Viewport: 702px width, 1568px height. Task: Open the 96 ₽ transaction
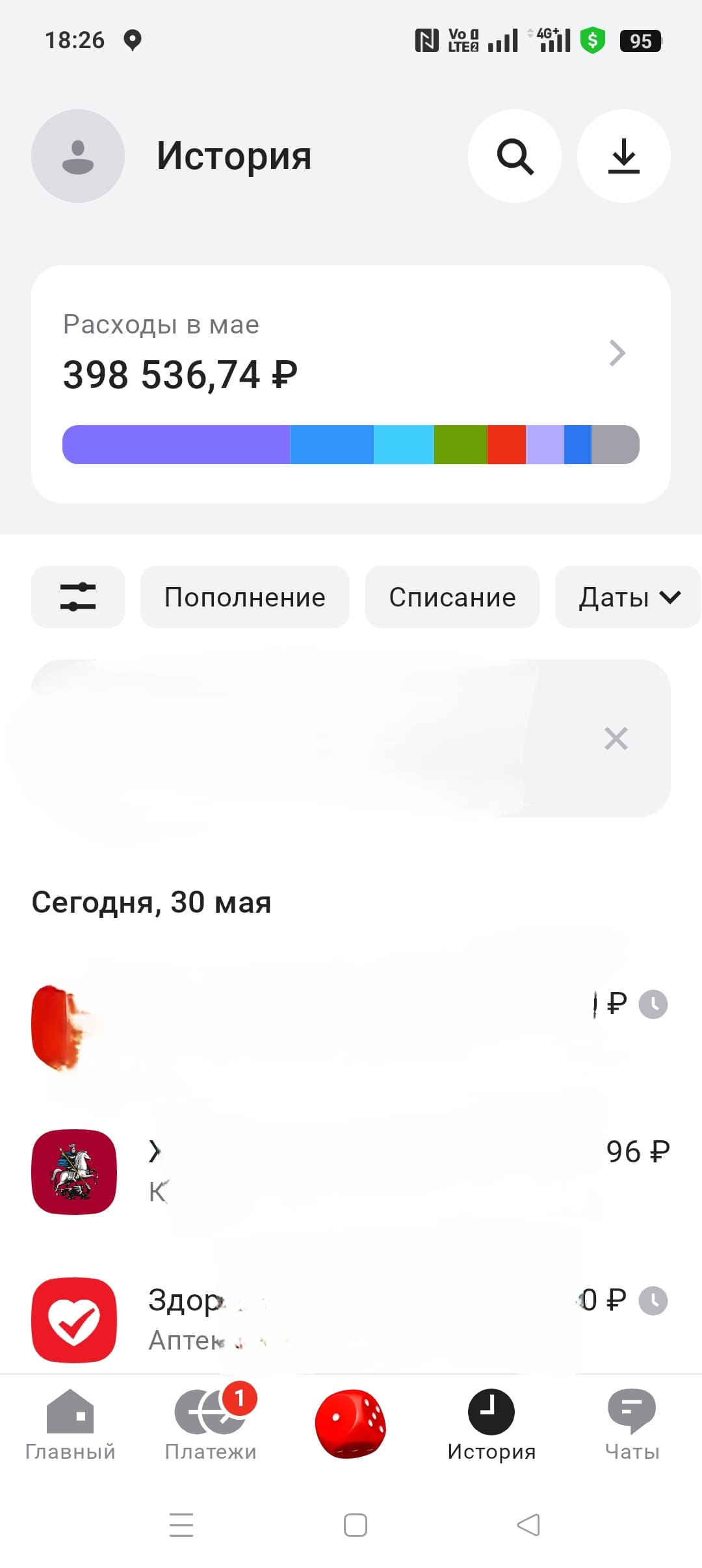pos(351,1171)
